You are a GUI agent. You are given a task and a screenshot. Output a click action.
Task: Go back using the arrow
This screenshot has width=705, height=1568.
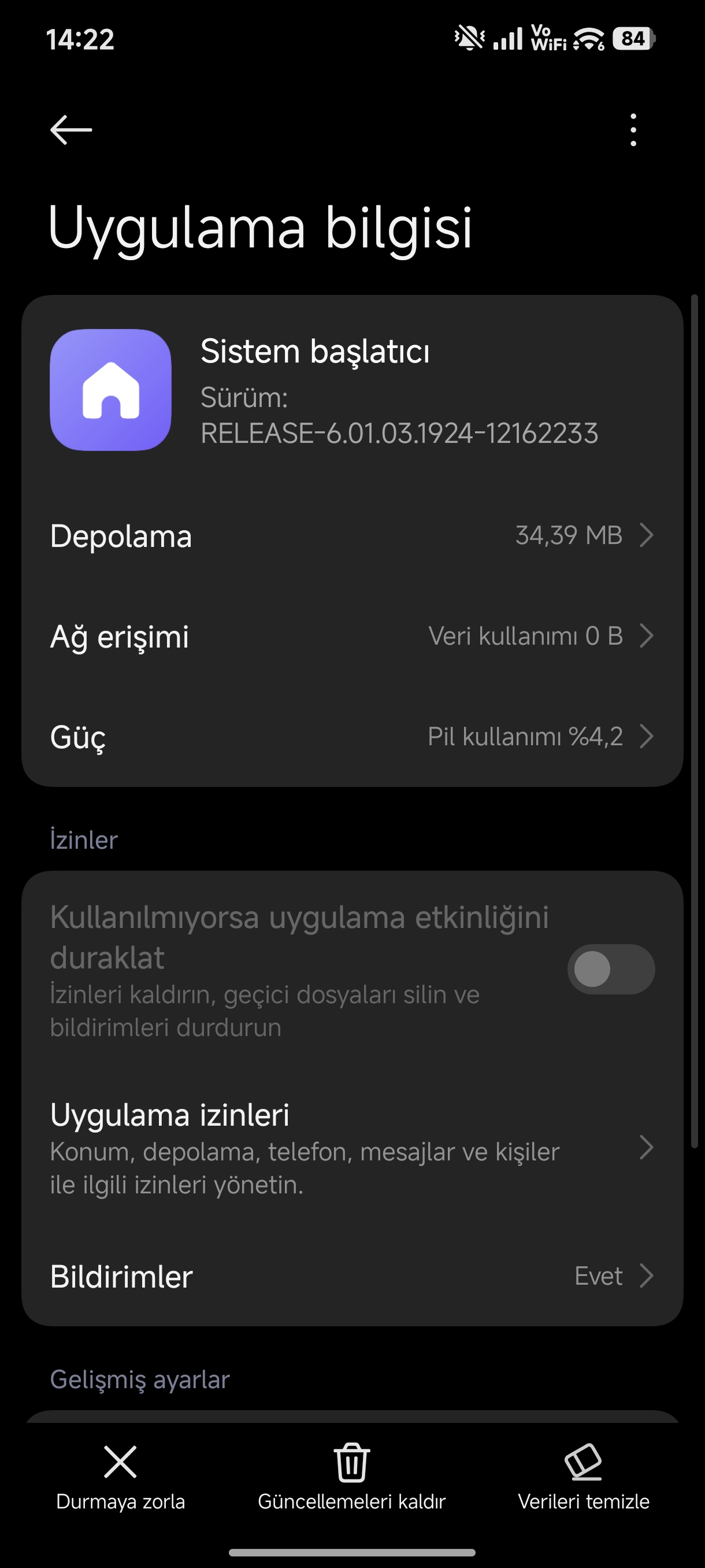click(71, 130)
